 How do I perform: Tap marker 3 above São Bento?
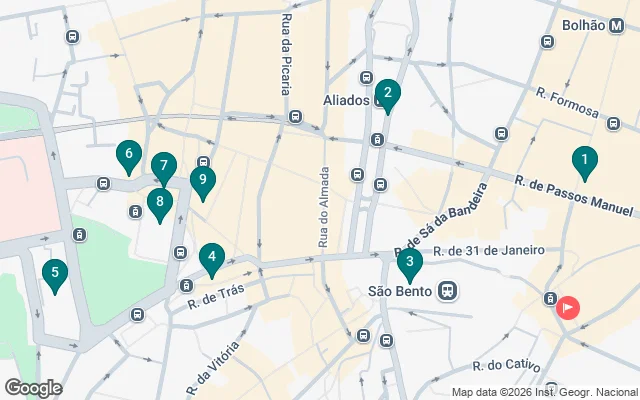(409, 264)
